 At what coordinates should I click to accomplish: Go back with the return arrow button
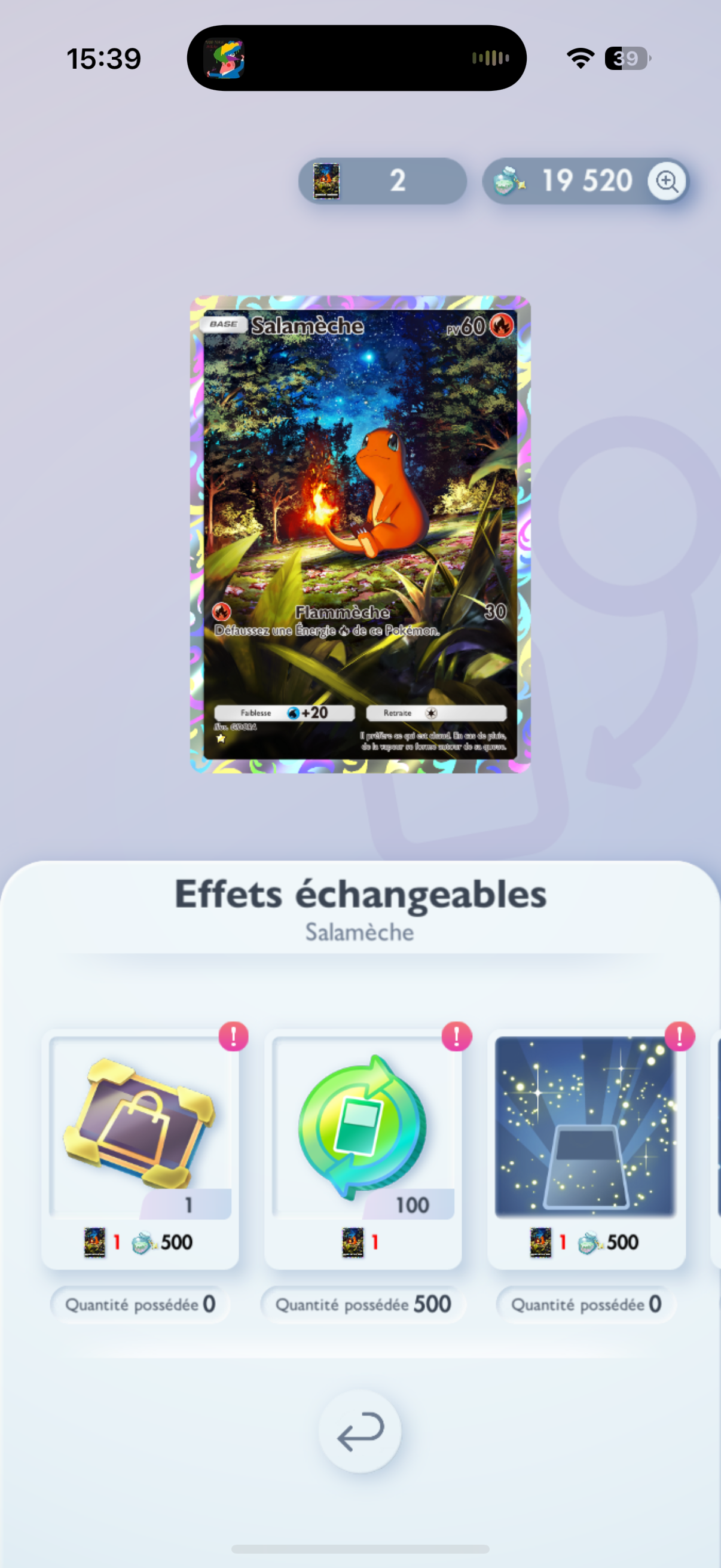(x=360, y=1430)
